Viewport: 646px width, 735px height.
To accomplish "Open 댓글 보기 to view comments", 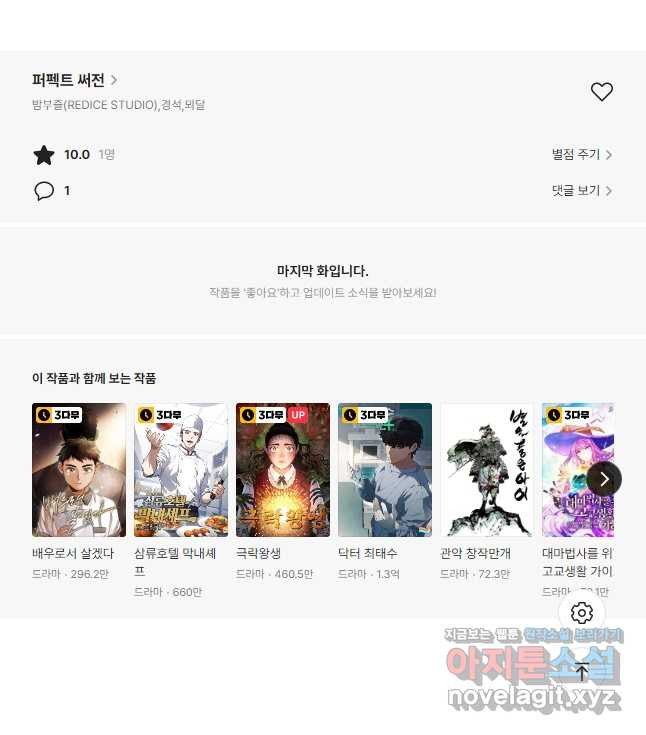I will (582, 190).
